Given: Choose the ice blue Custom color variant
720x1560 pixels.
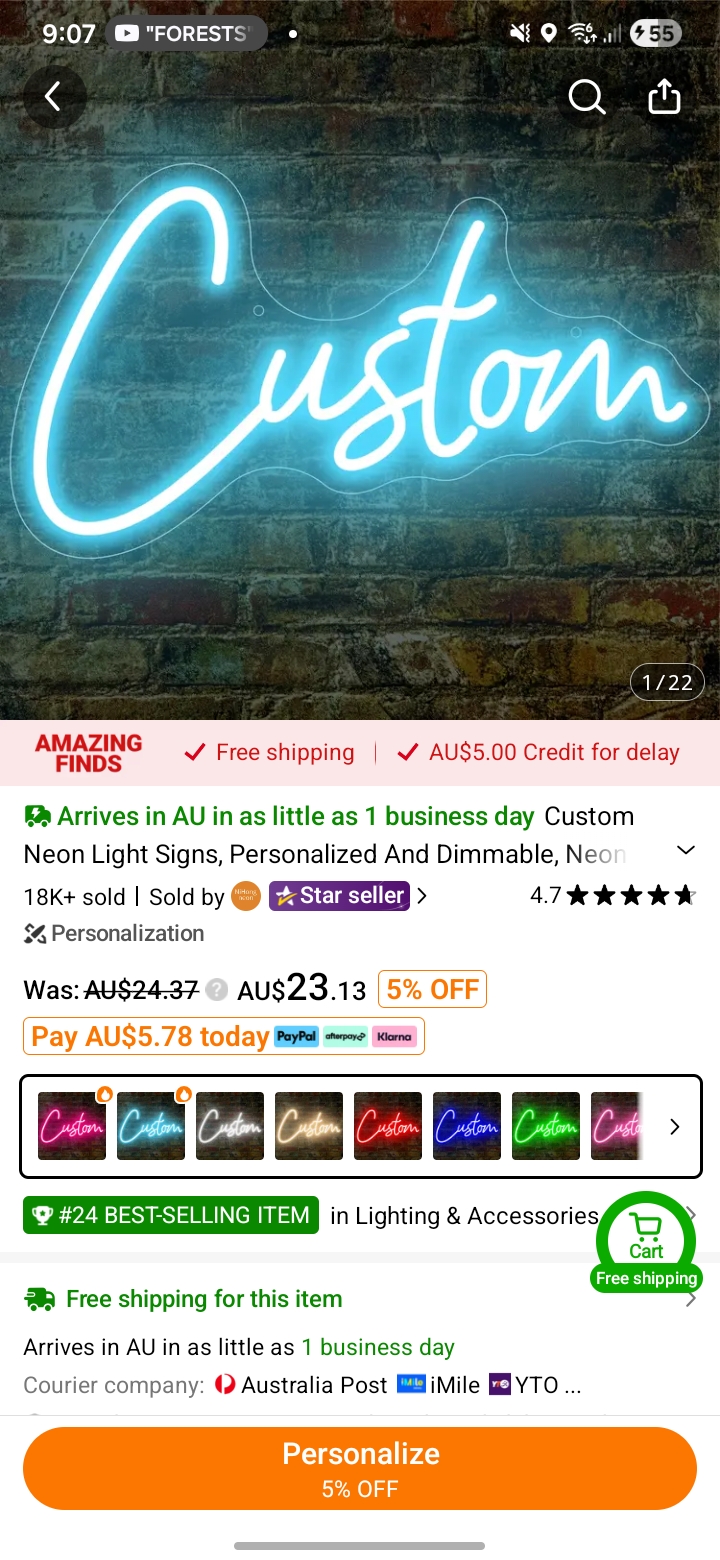Looking at the screenshot, I should pyautogui.click(x=151, y=1126).
